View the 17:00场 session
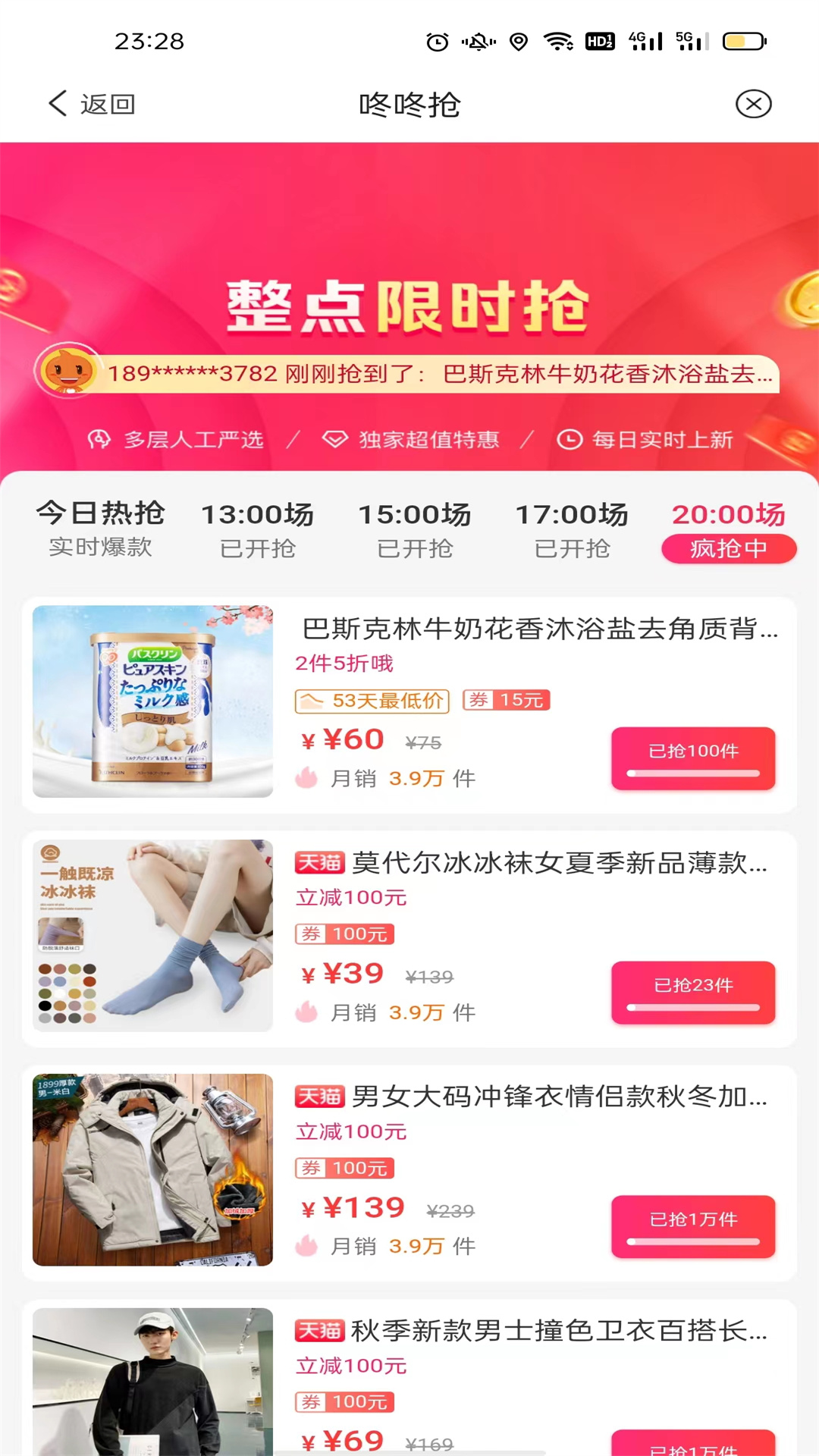This screenshot has height=1456, width=819. pyautogui.click(x=572, y=529)
